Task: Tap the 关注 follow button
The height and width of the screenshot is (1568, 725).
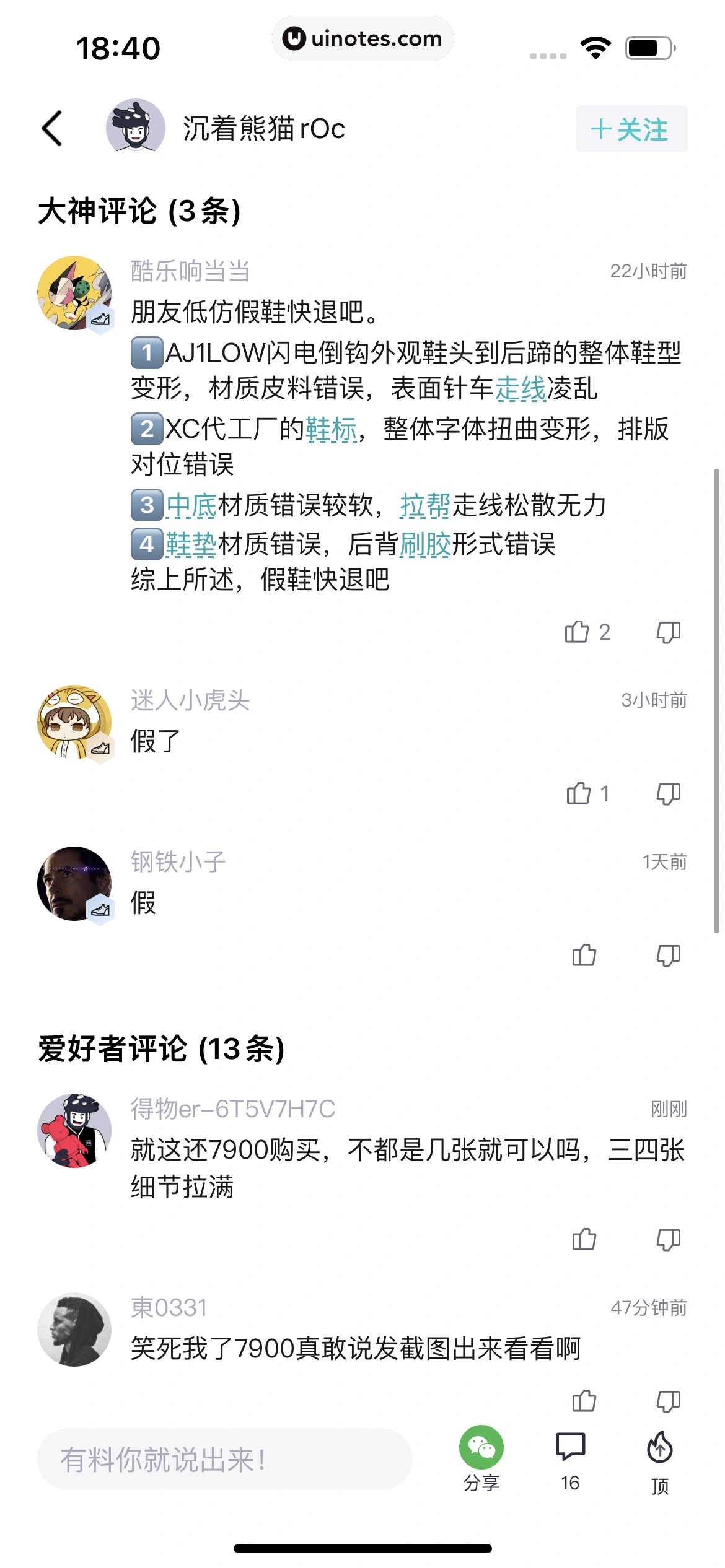Action: (630, 129)
